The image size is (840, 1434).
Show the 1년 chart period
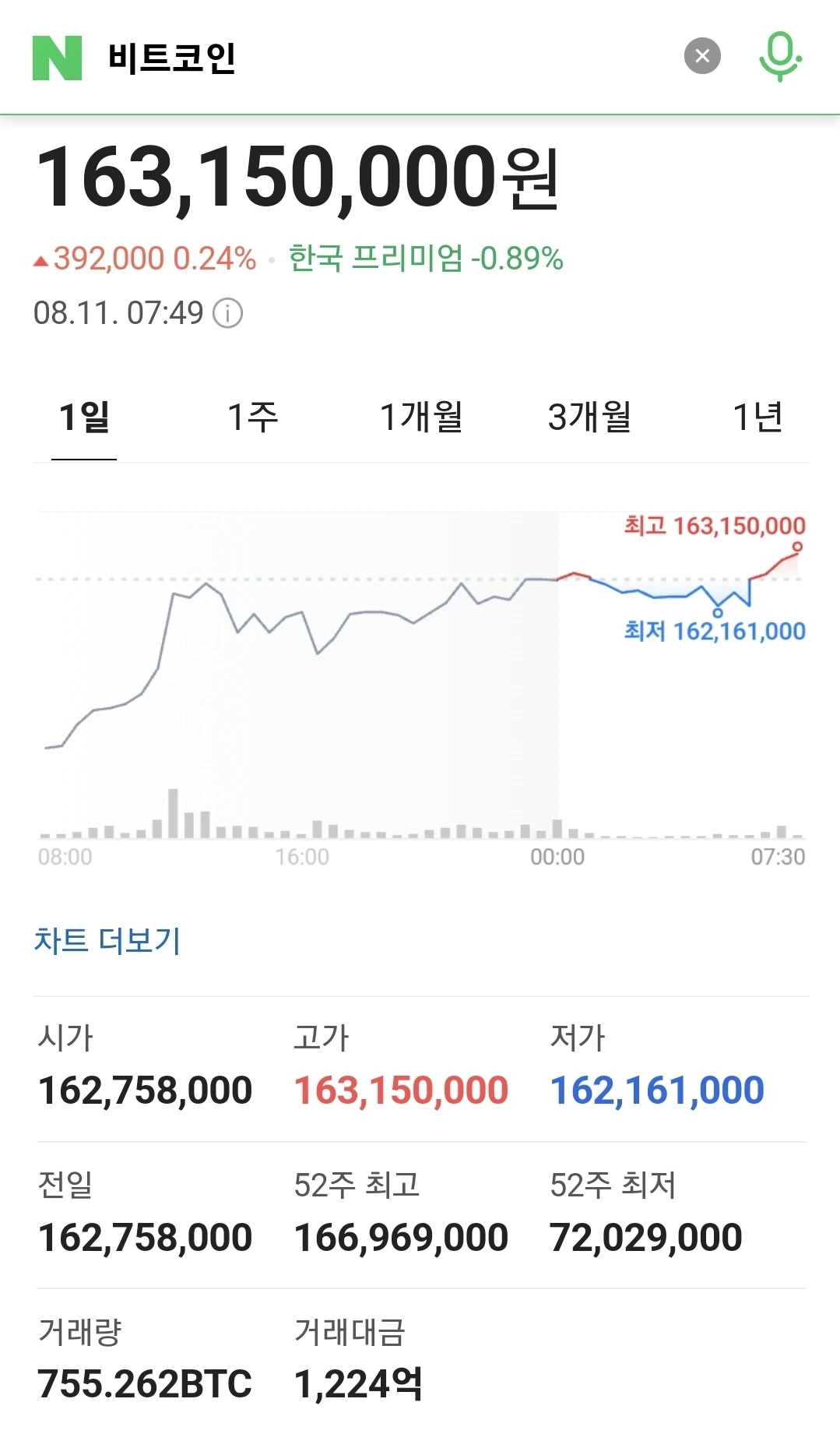coord(757,417)
